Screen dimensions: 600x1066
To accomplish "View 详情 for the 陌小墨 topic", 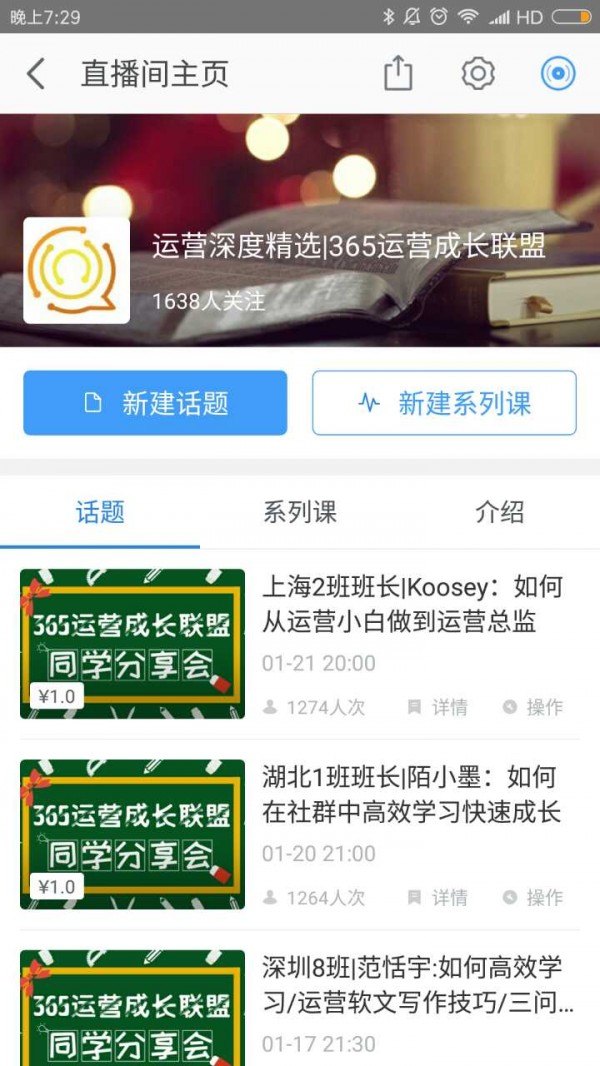I will coord(438,898).
